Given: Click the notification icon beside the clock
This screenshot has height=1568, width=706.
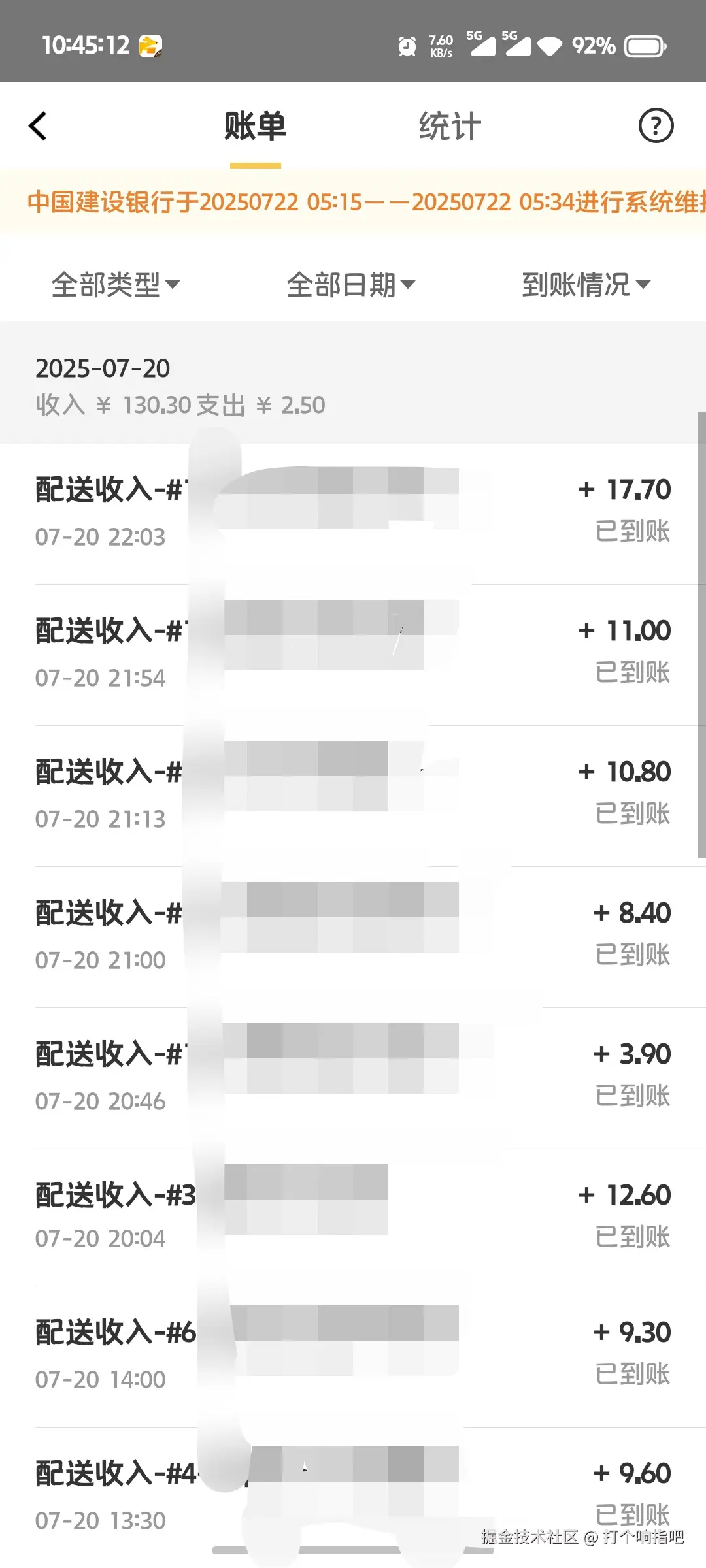Looking at the screenshot, I should [149, 44].
